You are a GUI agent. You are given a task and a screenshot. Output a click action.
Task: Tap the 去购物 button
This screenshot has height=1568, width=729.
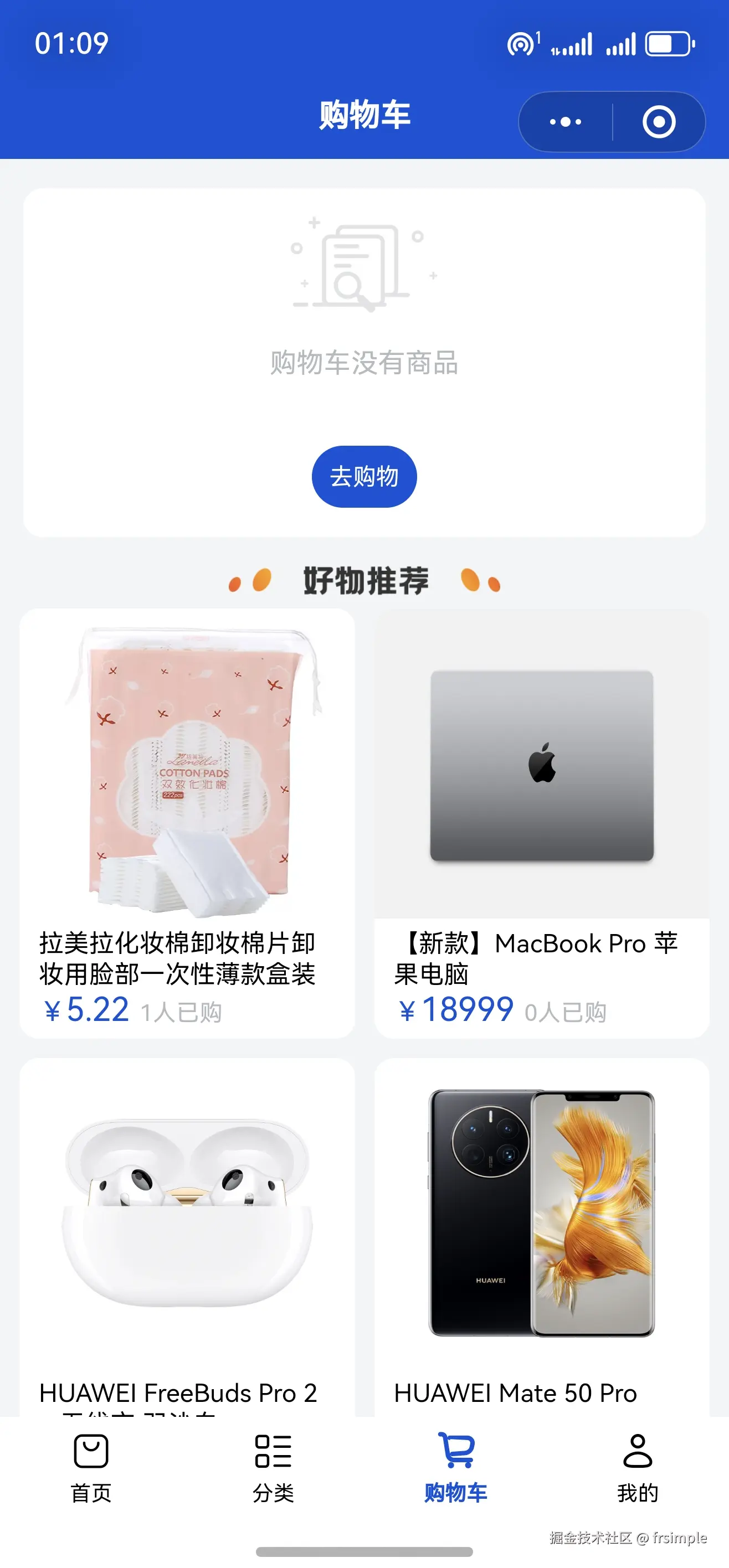coord(364,477)
